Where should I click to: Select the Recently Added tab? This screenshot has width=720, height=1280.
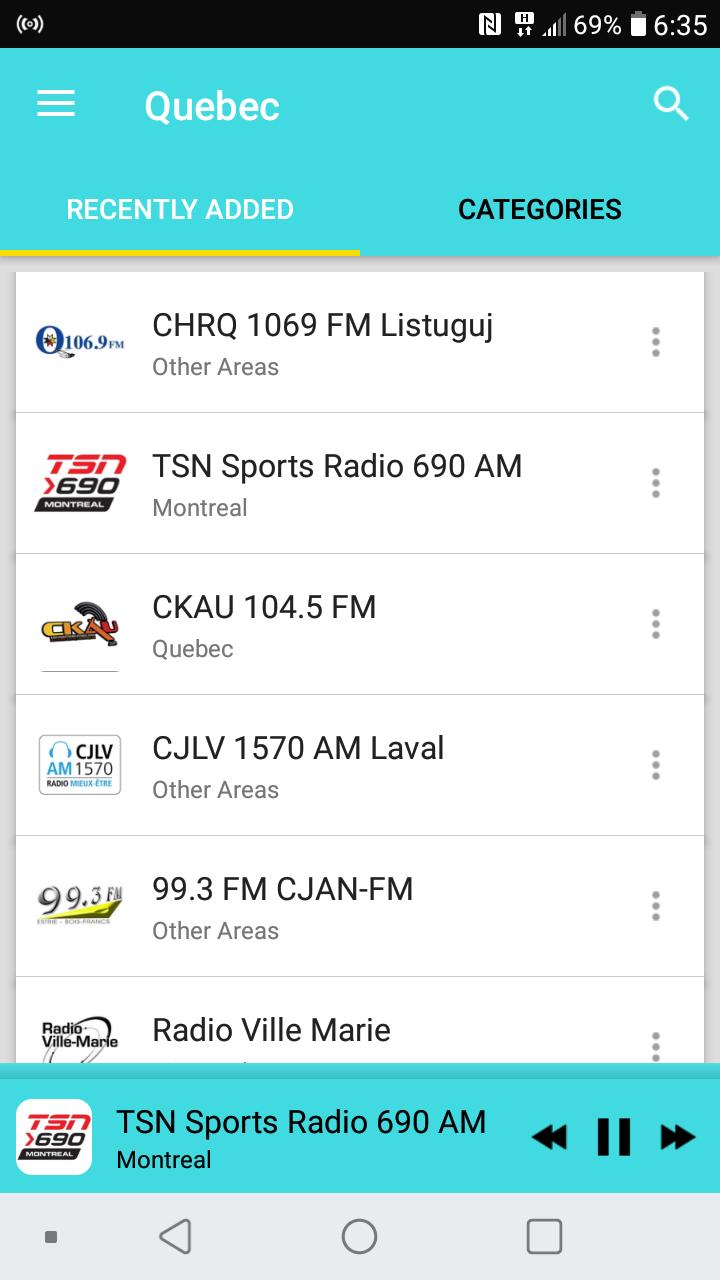click(180, 209)
